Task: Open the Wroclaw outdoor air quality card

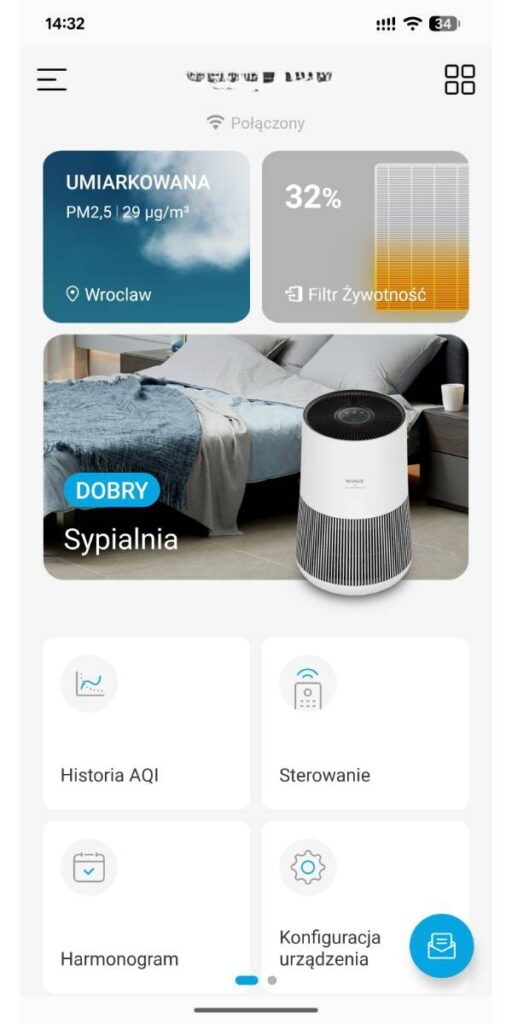Action: click(x=146, y=236)
